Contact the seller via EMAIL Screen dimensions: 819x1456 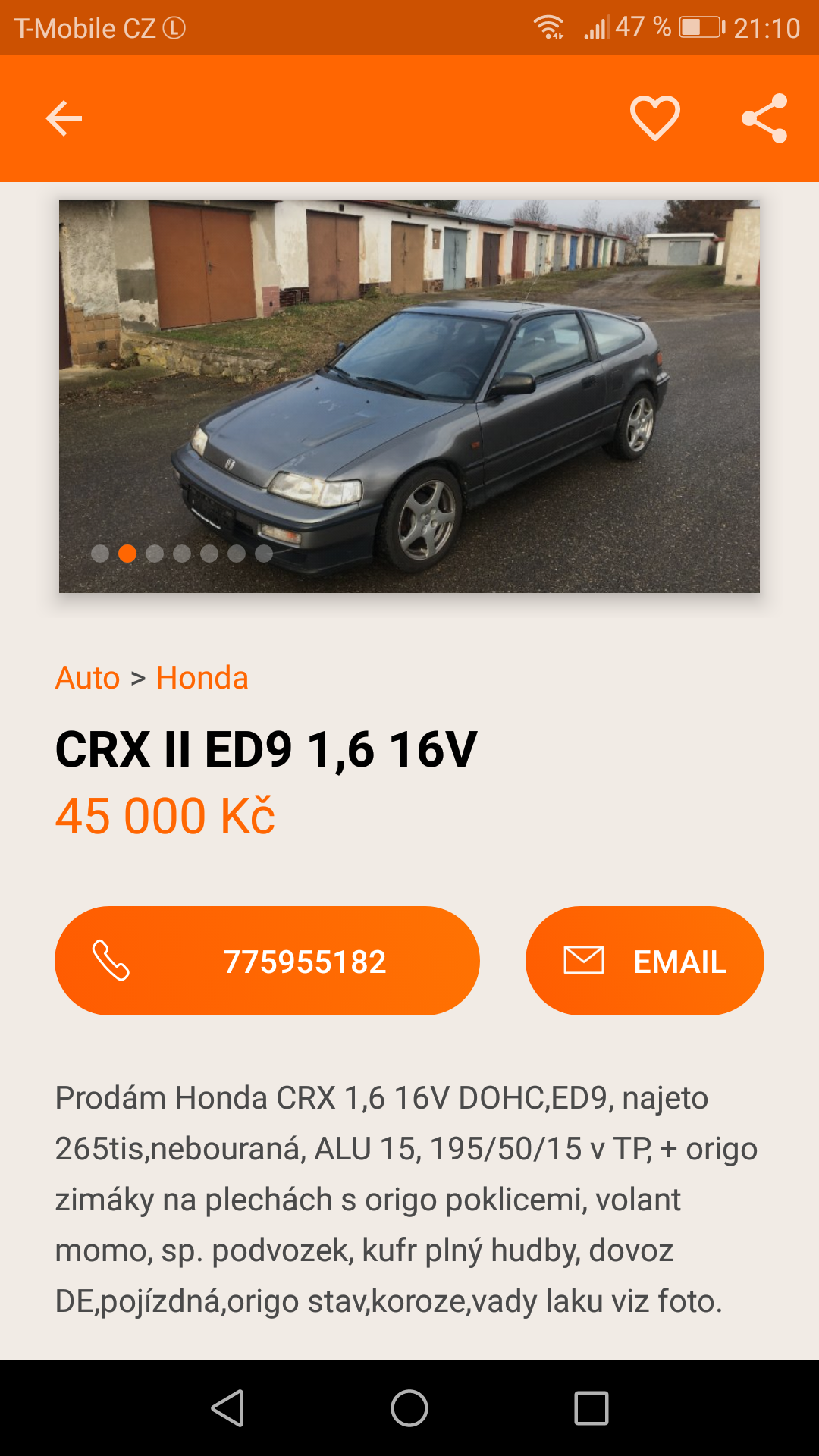point(645,961)
